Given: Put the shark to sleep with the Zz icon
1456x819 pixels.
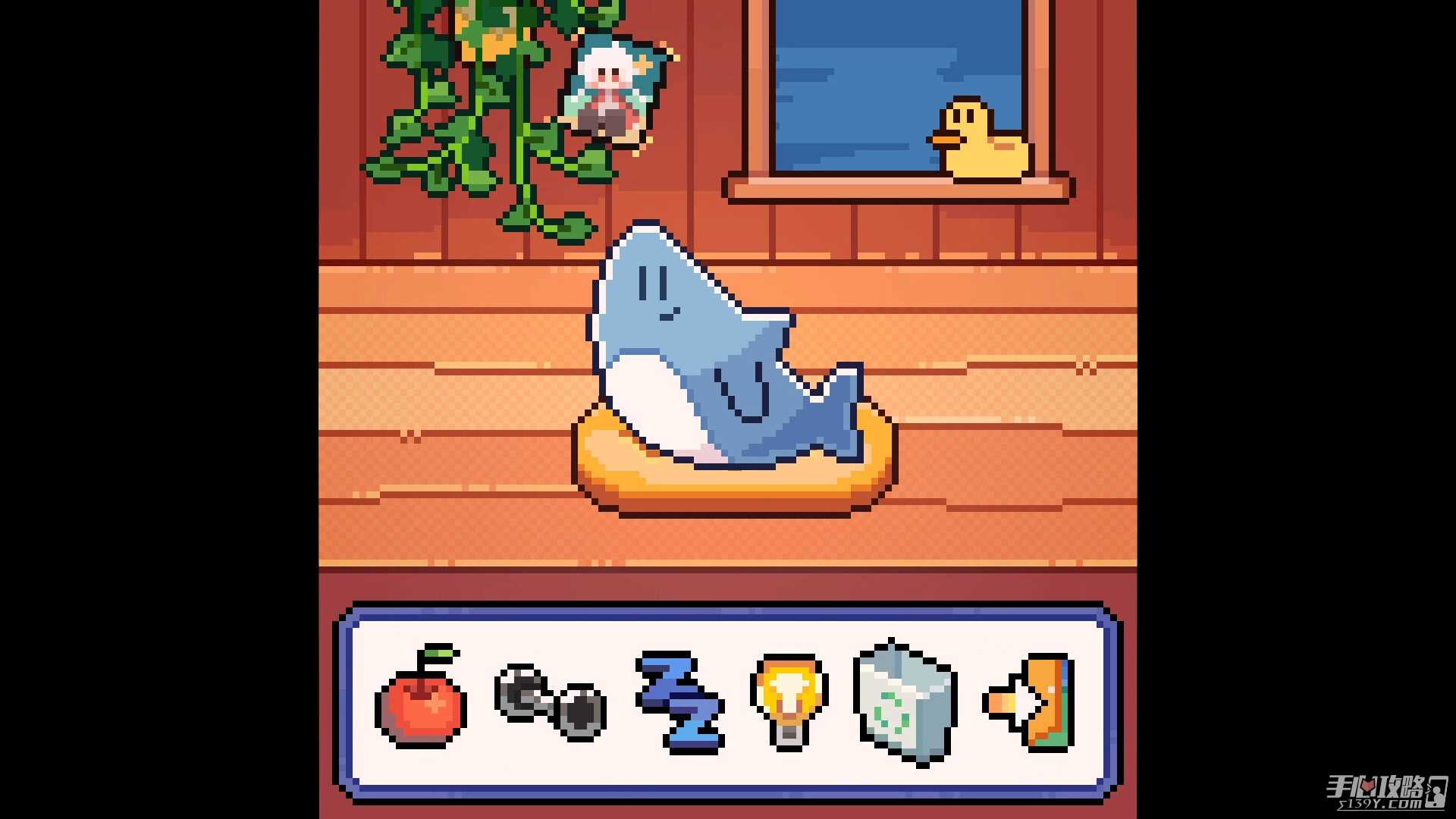Looking at the screenshot, I should [679, 701].
